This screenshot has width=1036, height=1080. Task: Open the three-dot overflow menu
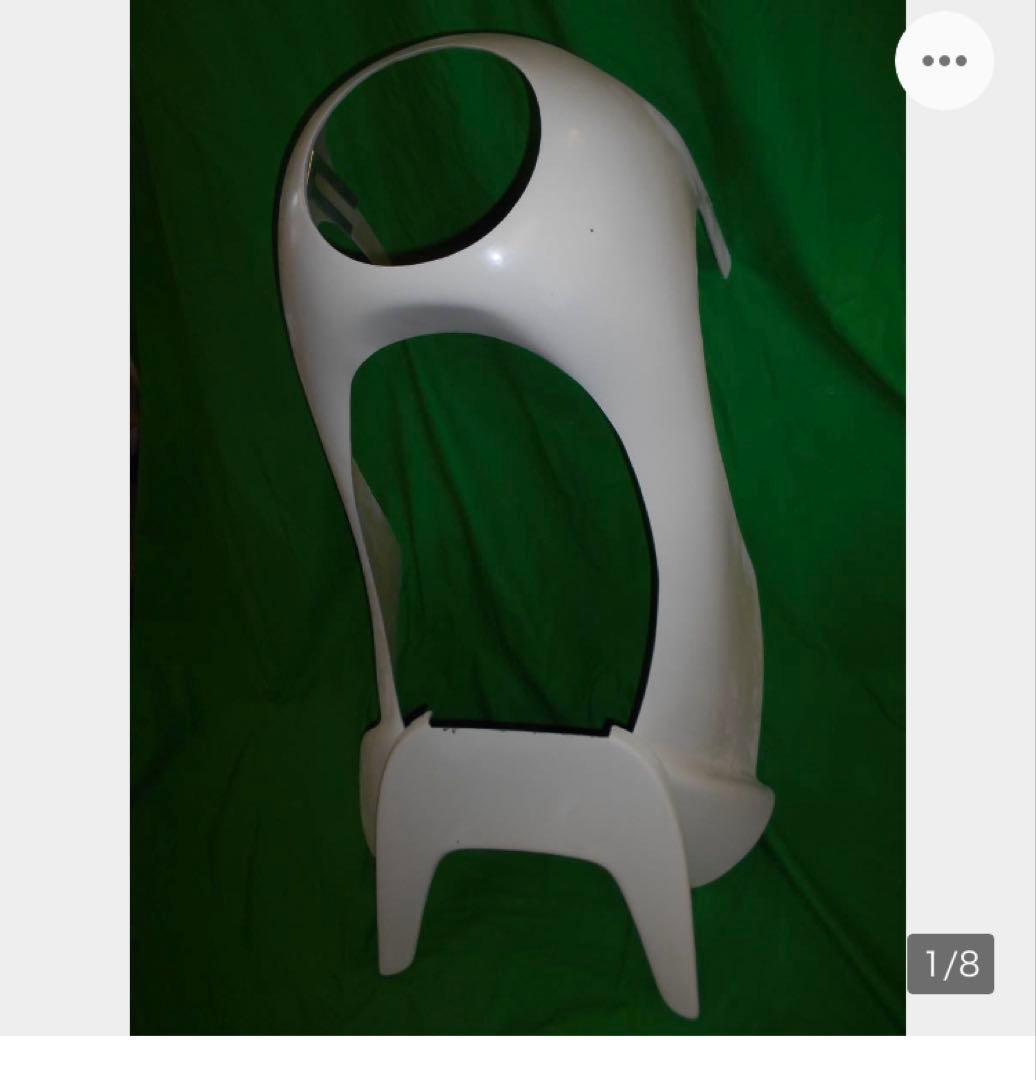pos(944,61)
